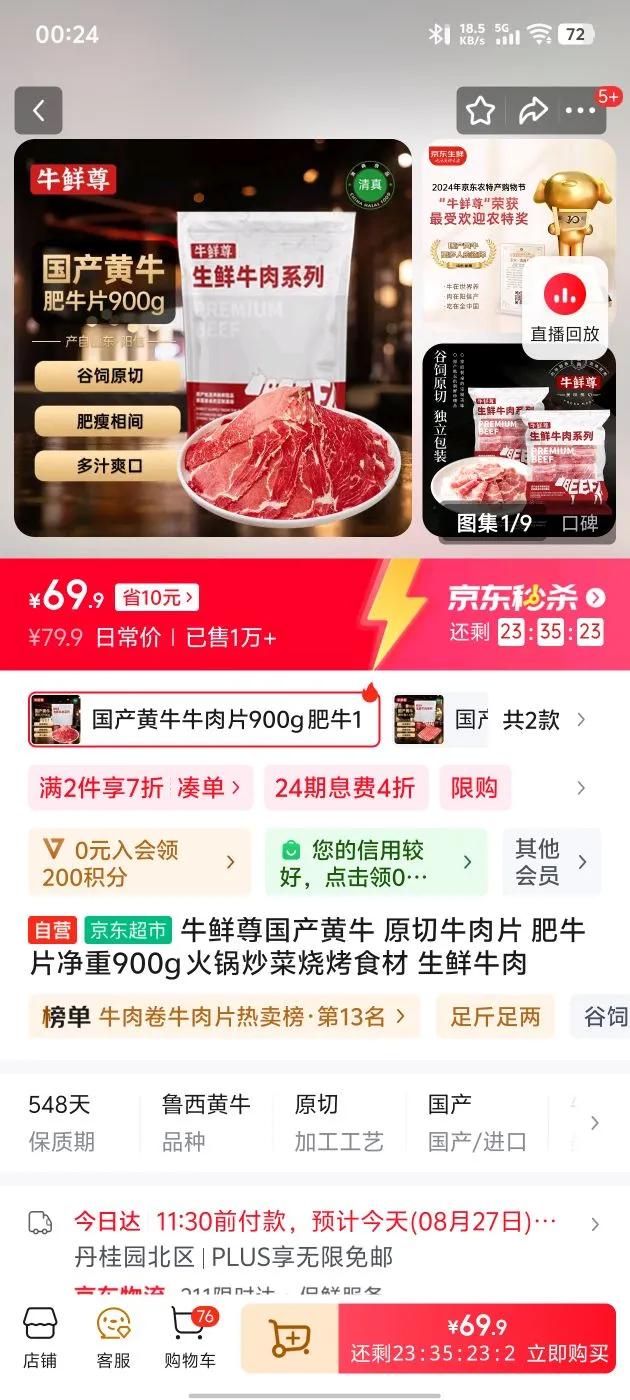Open the 省10元 discount details
This screenshot has height=1400, width=630.
(x=156, y=598)
